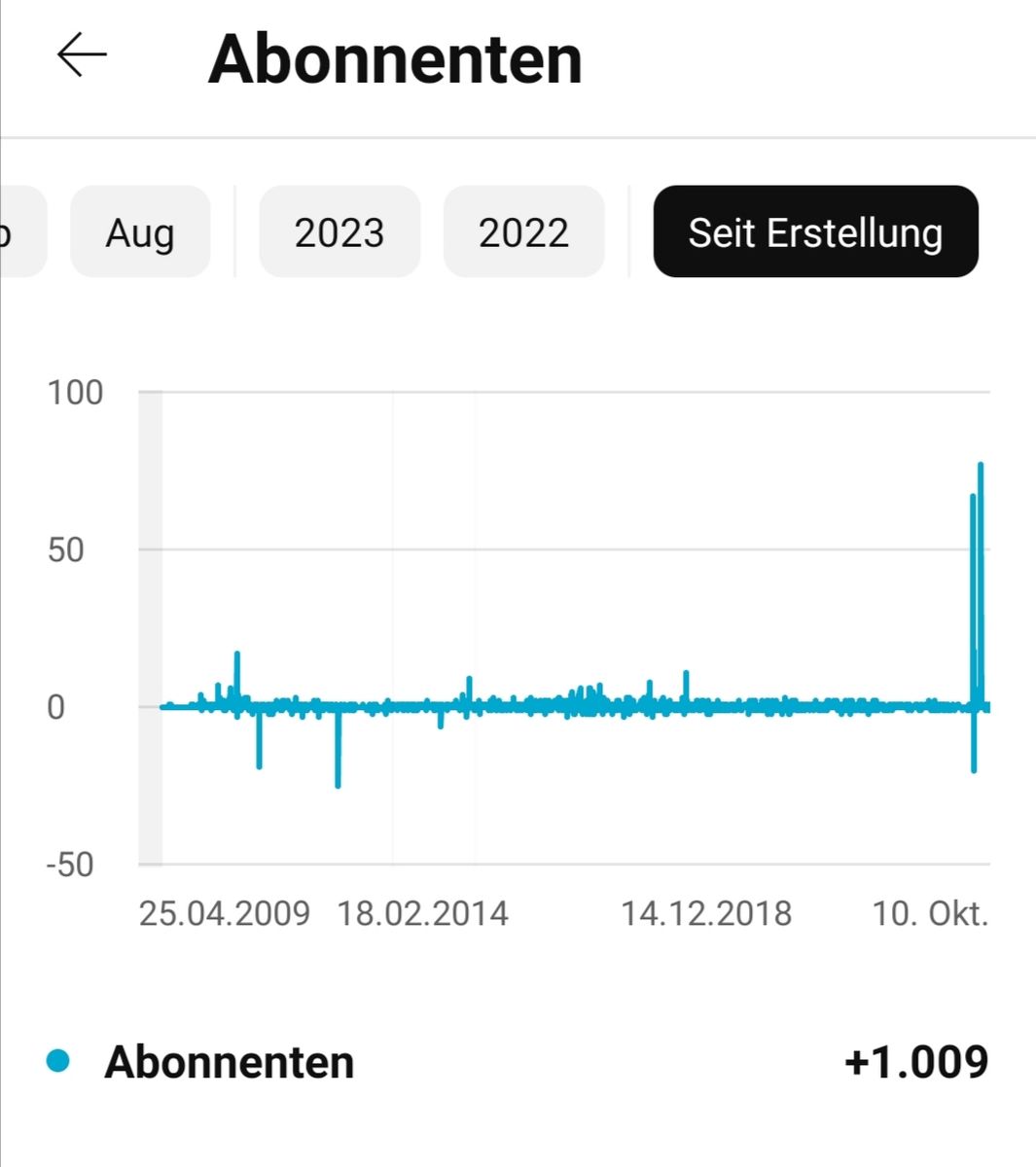Show subscriber data for 2023
1036x1167 pixels.
click(x=339, y=232)
